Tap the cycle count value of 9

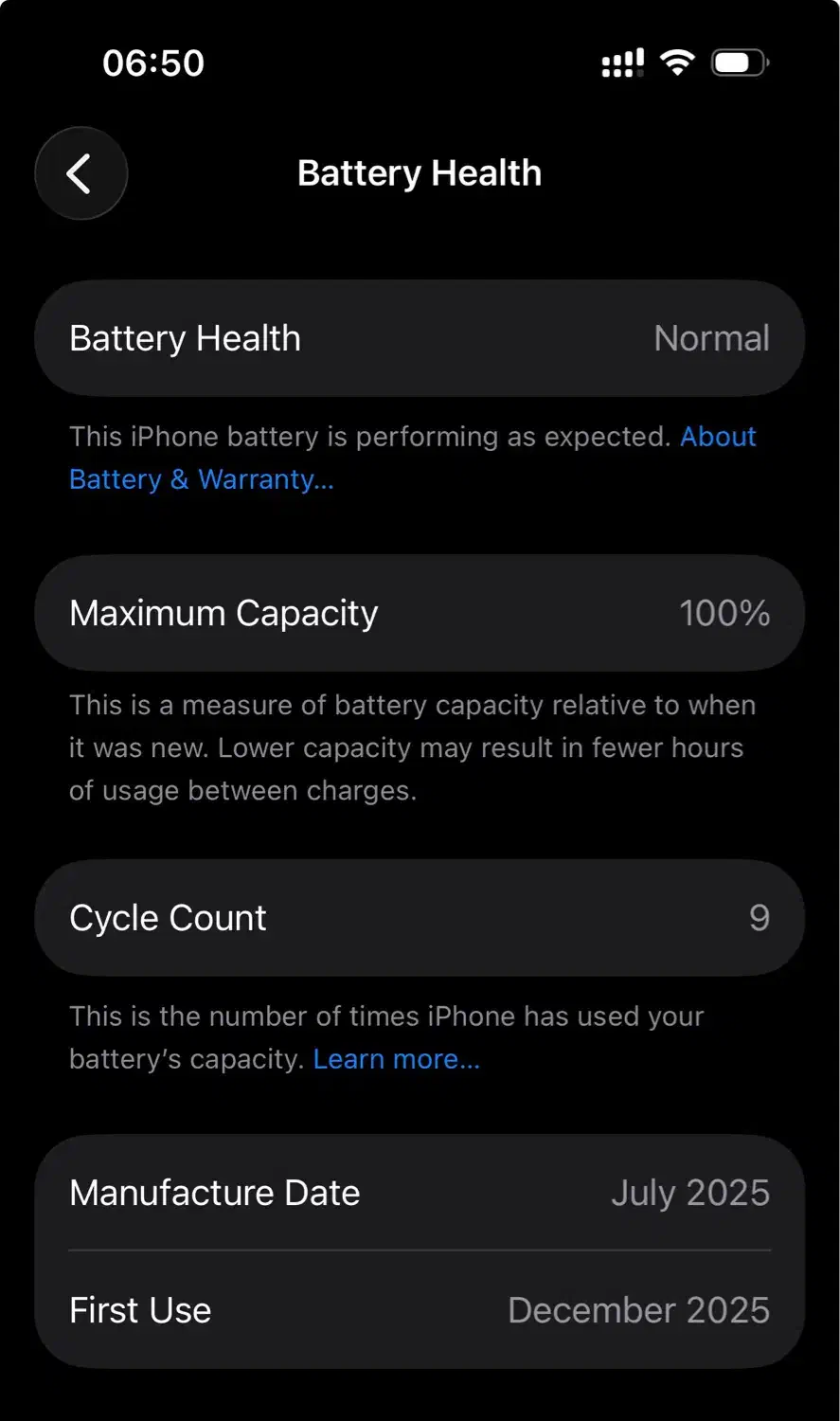click(x=760, y=917)
